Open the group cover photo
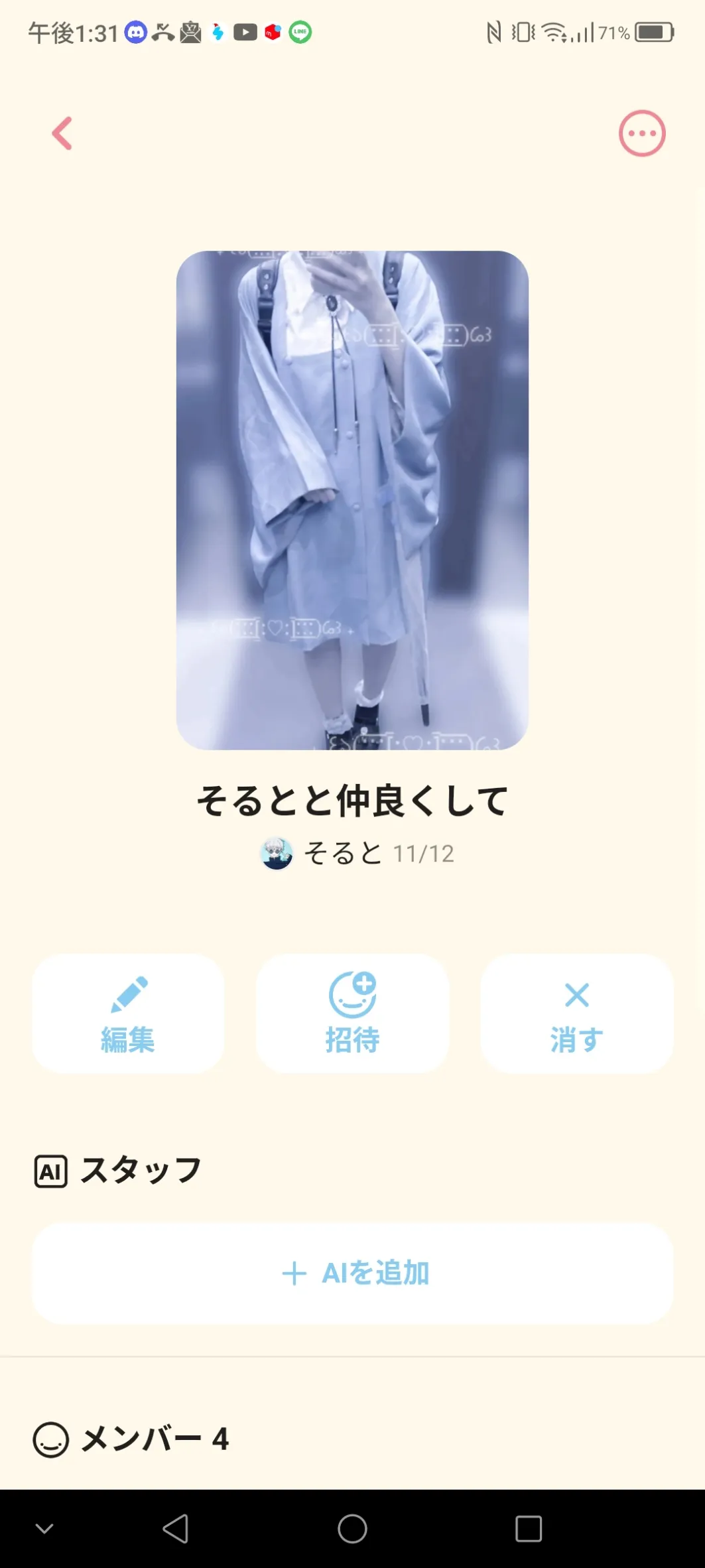The width and height of the screenshot is (705, 1568). click(x=352, y=500)
